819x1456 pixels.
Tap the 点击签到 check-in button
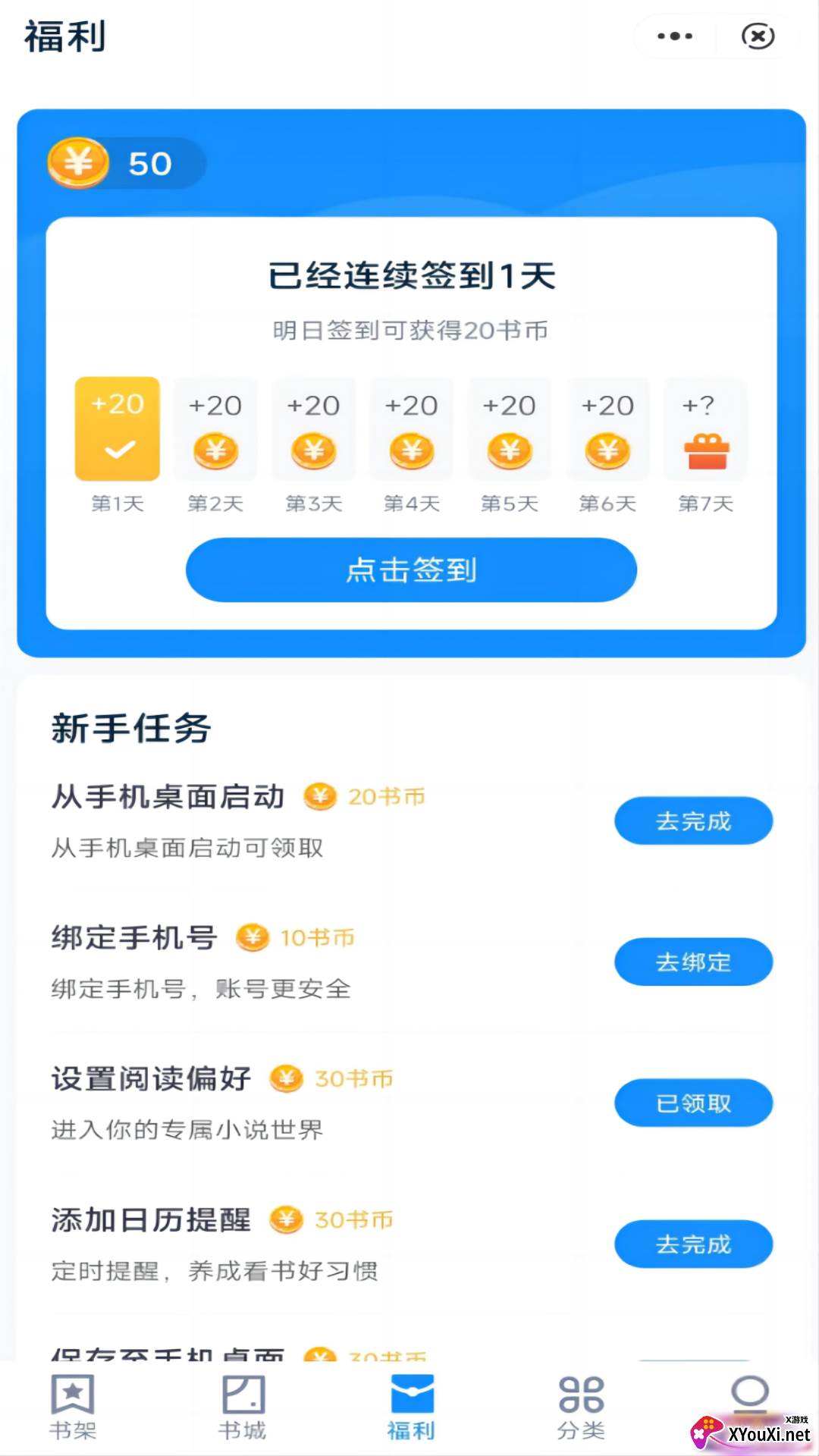pyautogui.click(x=411, y=570)
